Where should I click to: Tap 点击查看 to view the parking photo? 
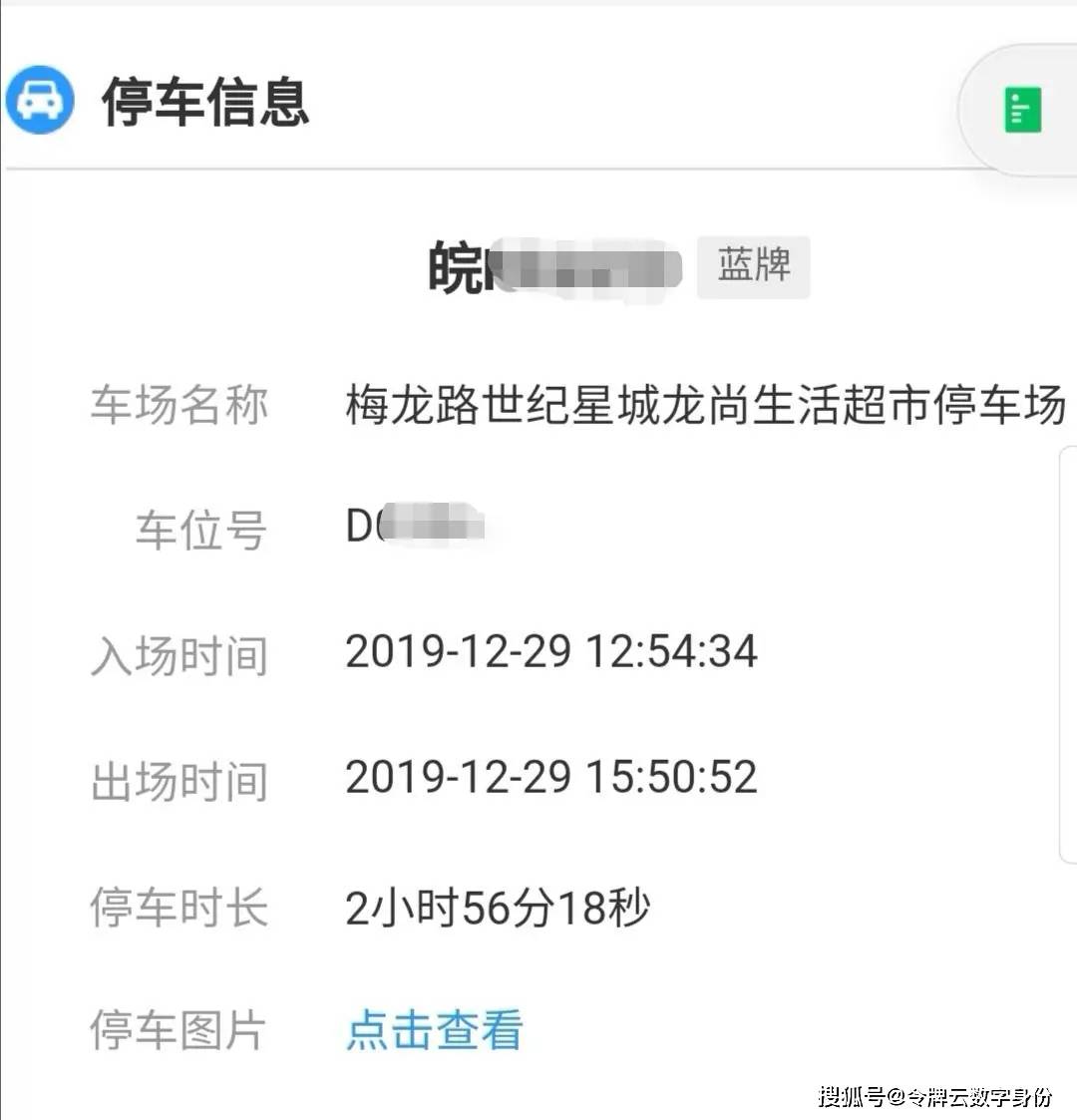pos(435,1029)
